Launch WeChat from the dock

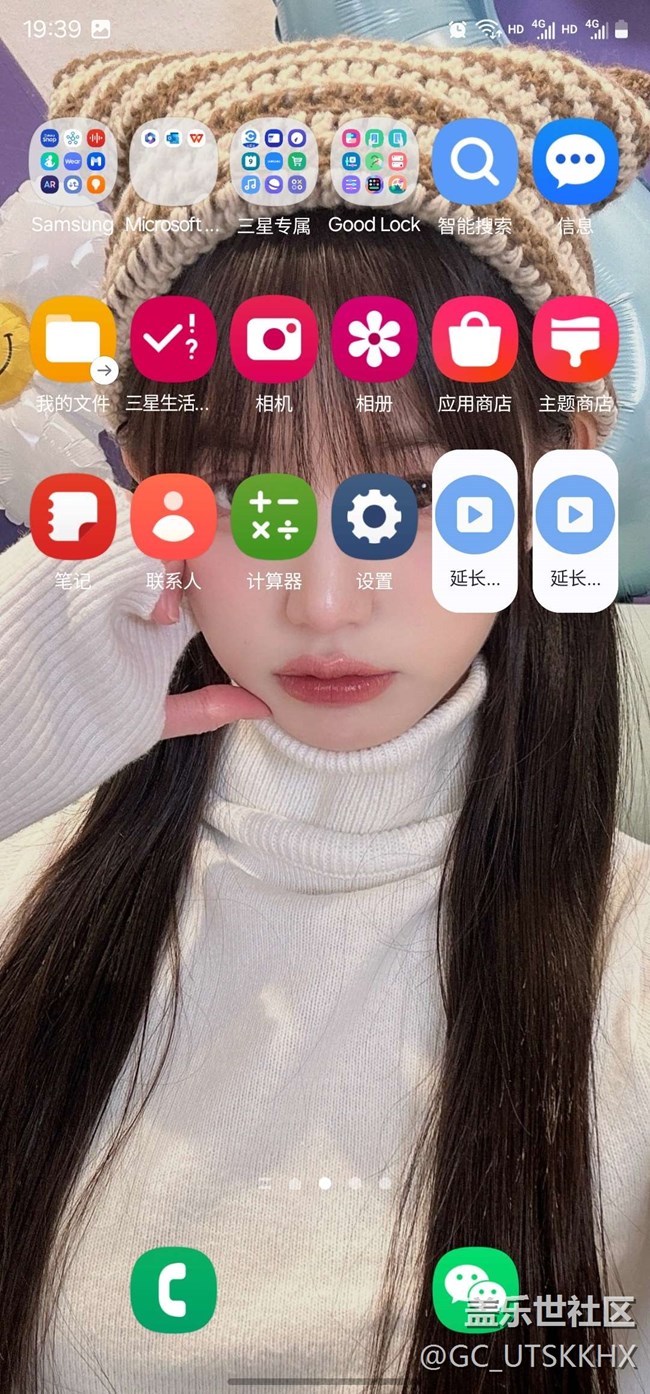pos(475,1290)
